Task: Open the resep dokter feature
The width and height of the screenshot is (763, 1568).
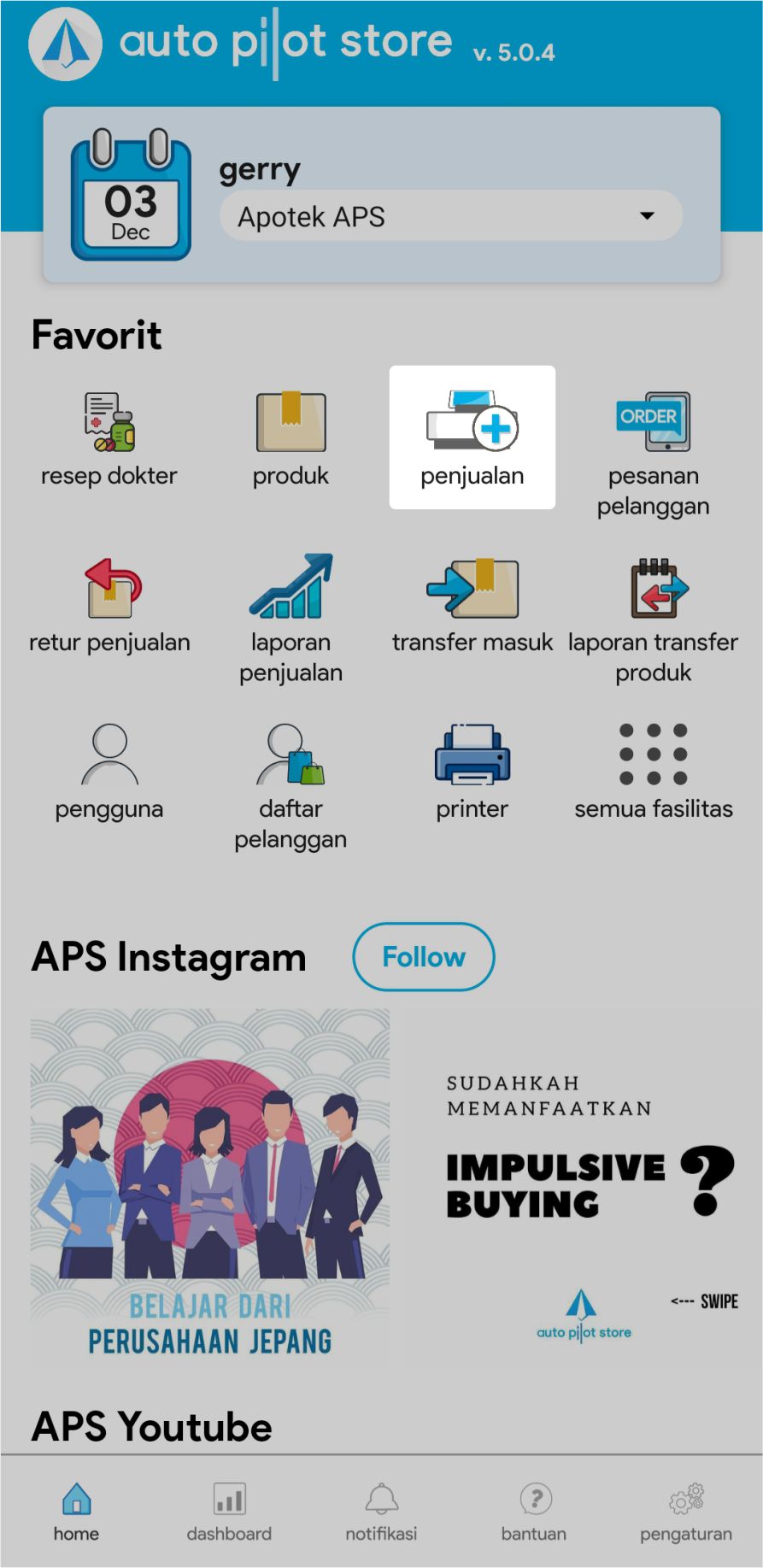Action: [x=109, y=438]
